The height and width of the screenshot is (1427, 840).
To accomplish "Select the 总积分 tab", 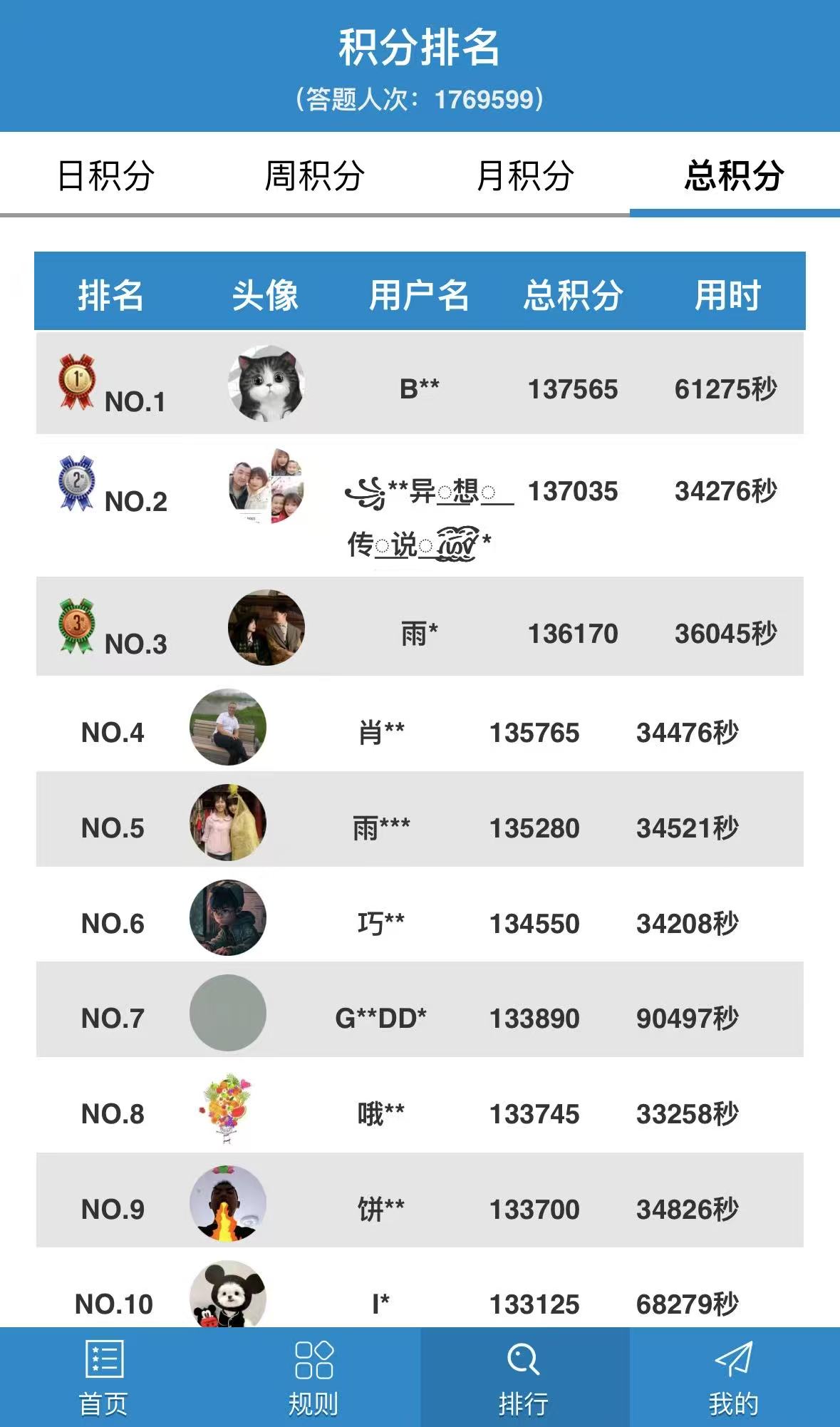I will coord(734,175).
